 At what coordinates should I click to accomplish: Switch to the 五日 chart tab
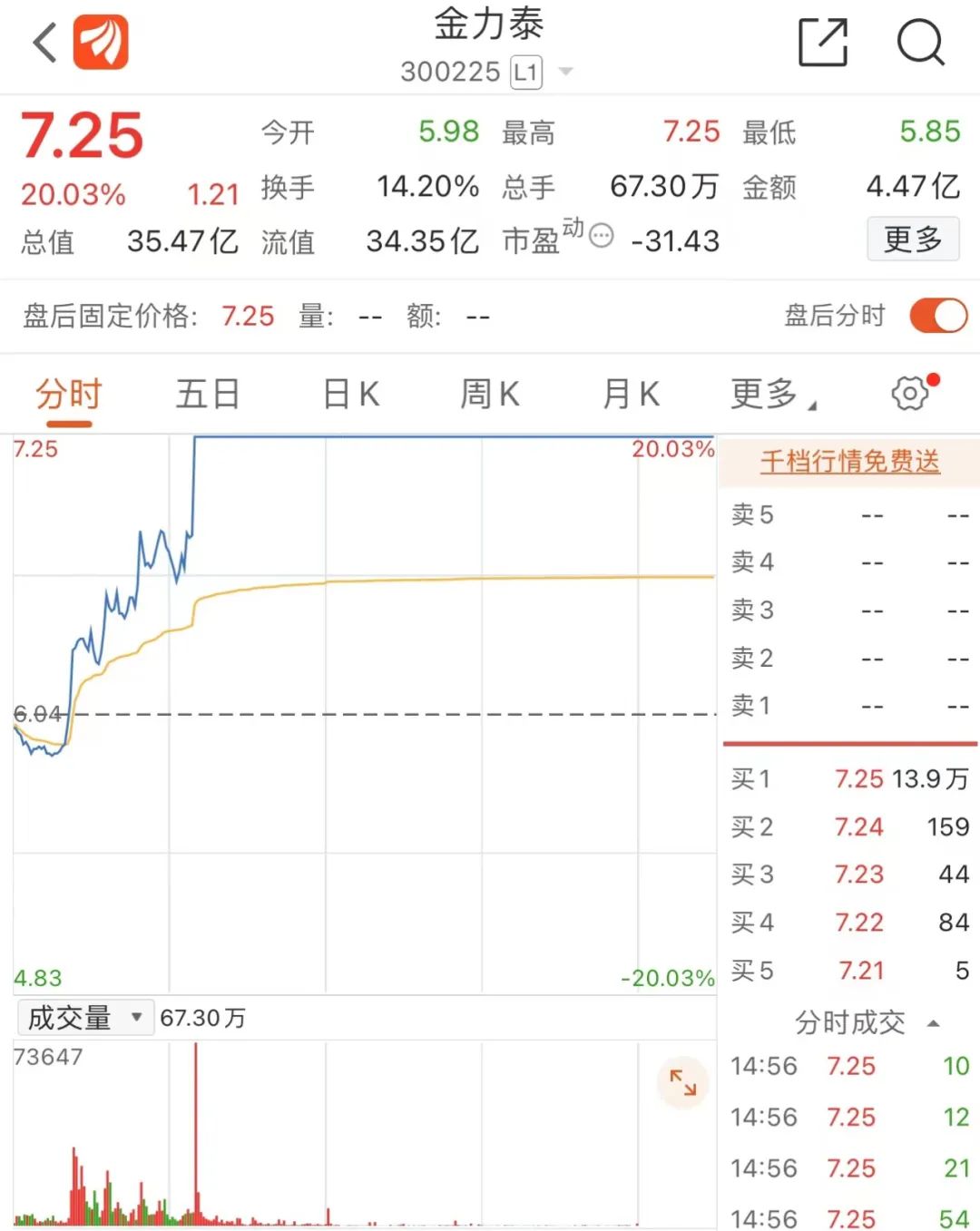coord(208,396)
